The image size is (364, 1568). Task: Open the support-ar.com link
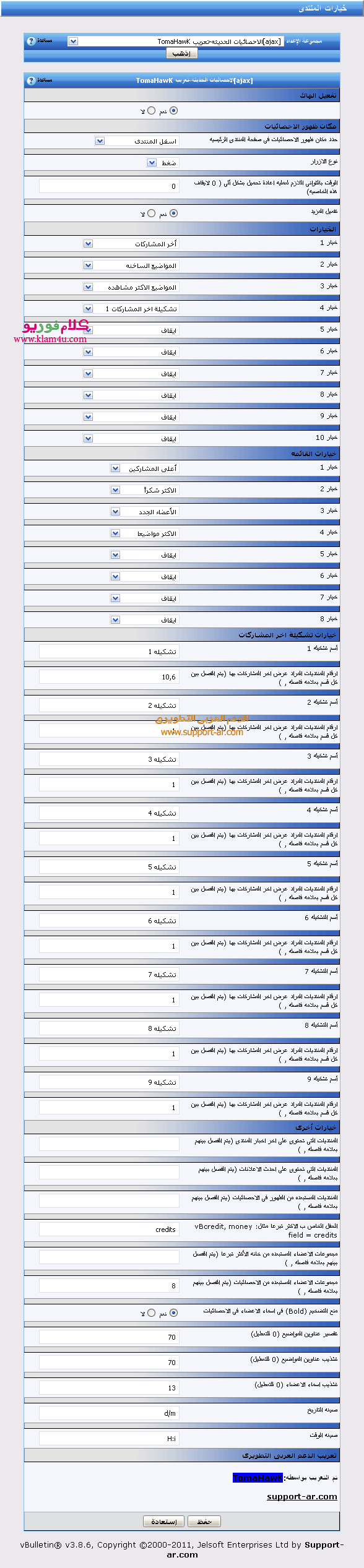(x=302, y=1496)
